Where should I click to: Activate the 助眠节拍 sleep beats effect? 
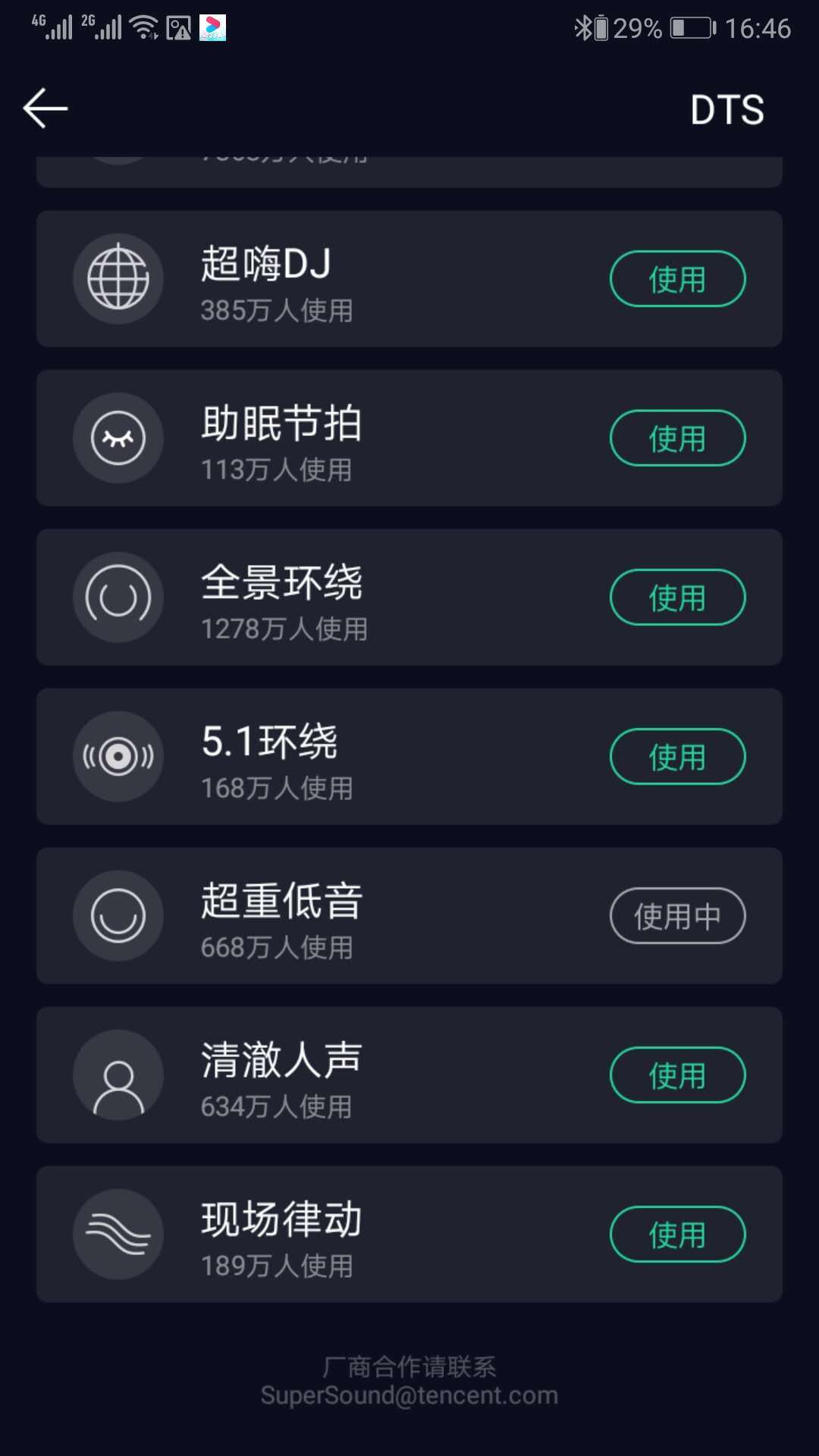(677, 438)
